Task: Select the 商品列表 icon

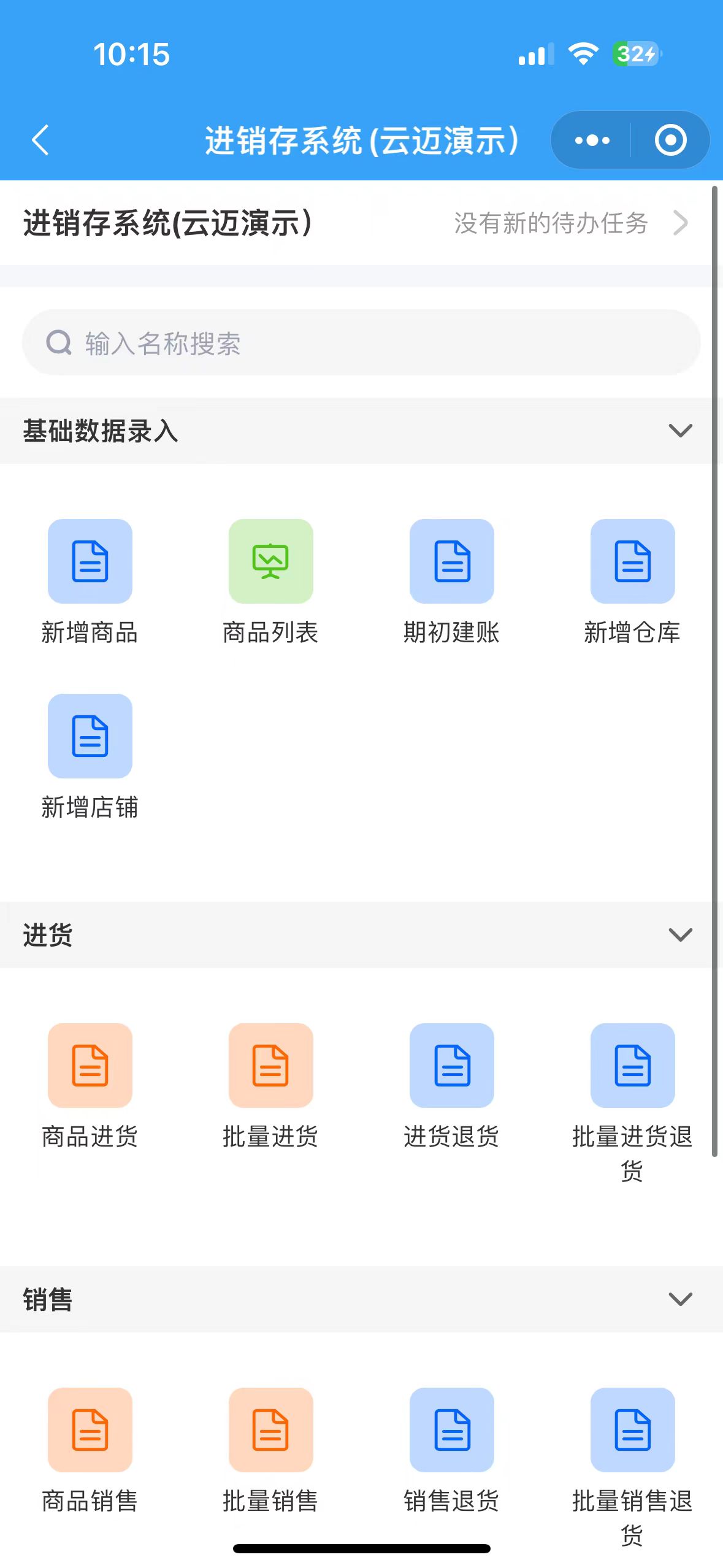Action: coord(270,561)
